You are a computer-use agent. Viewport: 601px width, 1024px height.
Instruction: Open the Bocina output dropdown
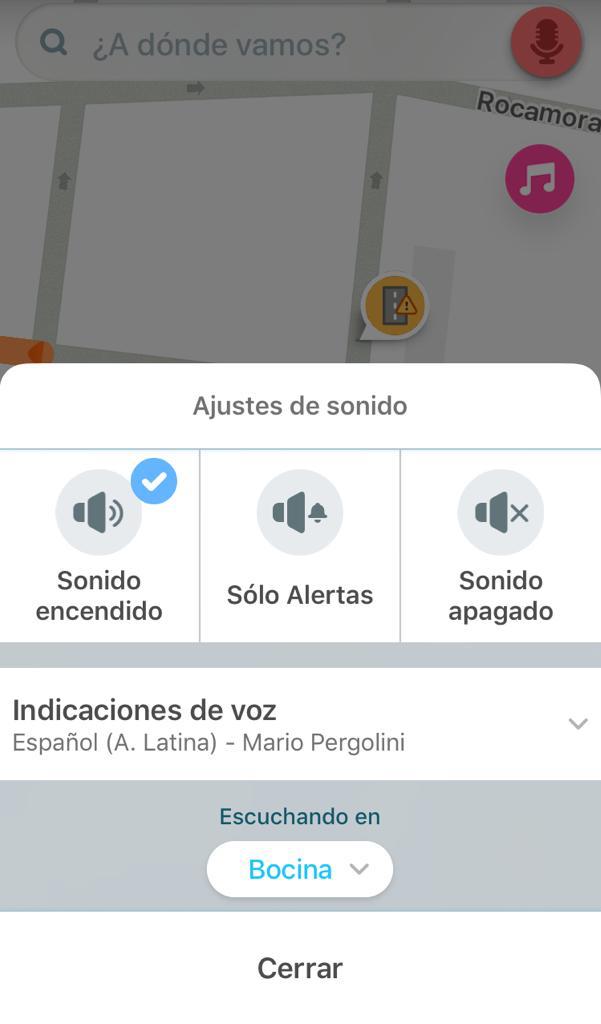(300, 869)
